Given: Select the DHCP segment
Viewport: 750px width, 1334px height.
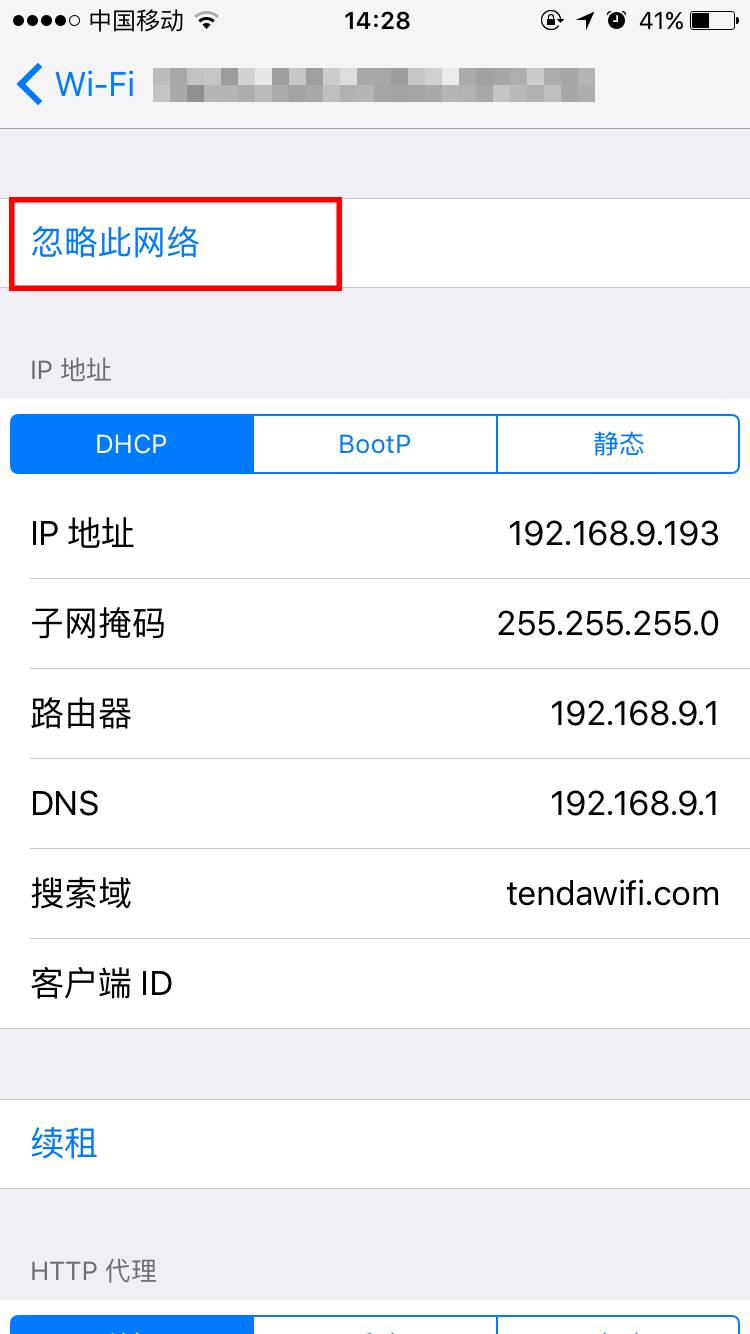Looking at the screenshot, I should (132, 444).
